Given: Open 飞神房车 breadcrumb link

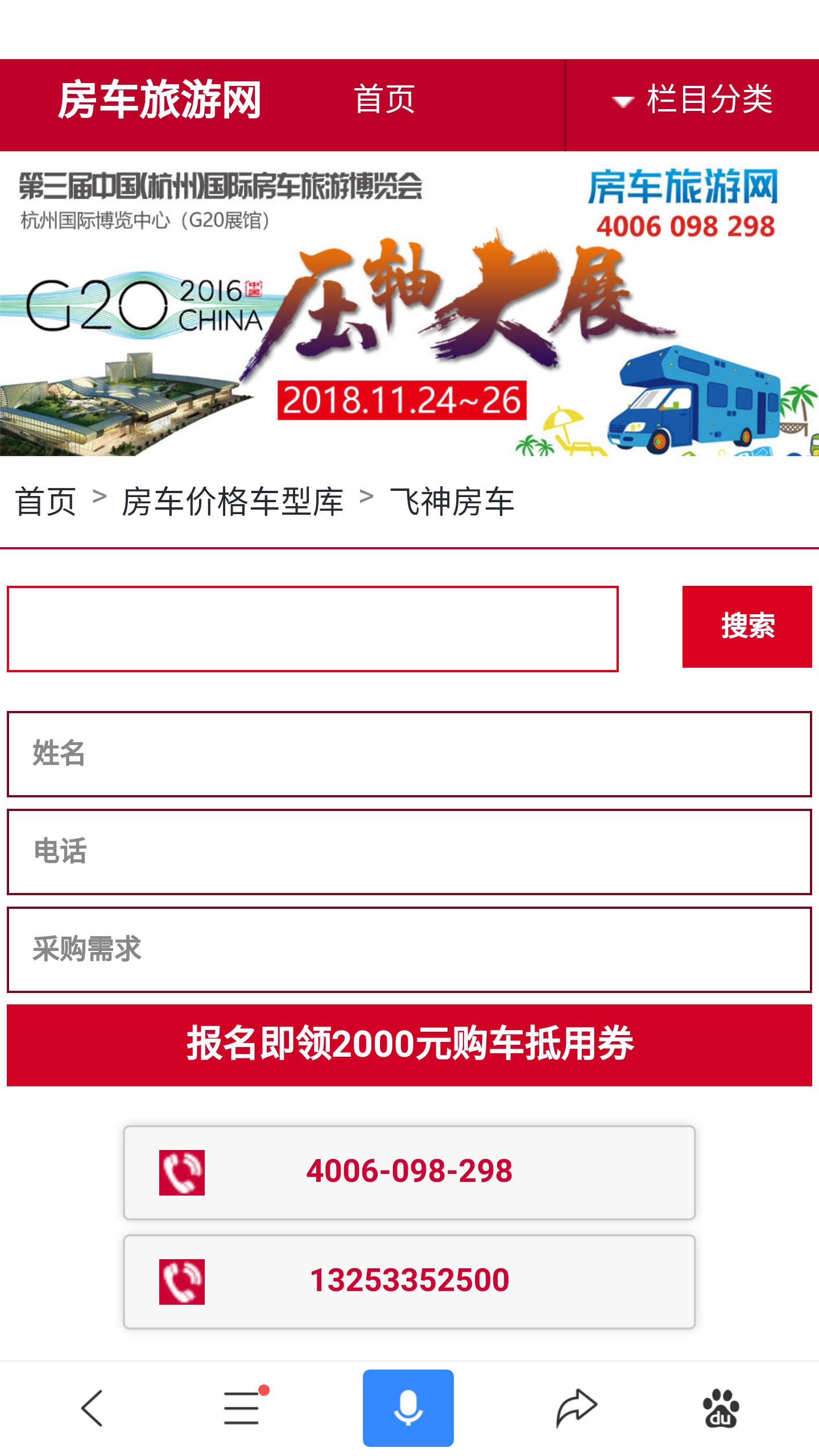Looking at the screenshot, I should [452, 502].
